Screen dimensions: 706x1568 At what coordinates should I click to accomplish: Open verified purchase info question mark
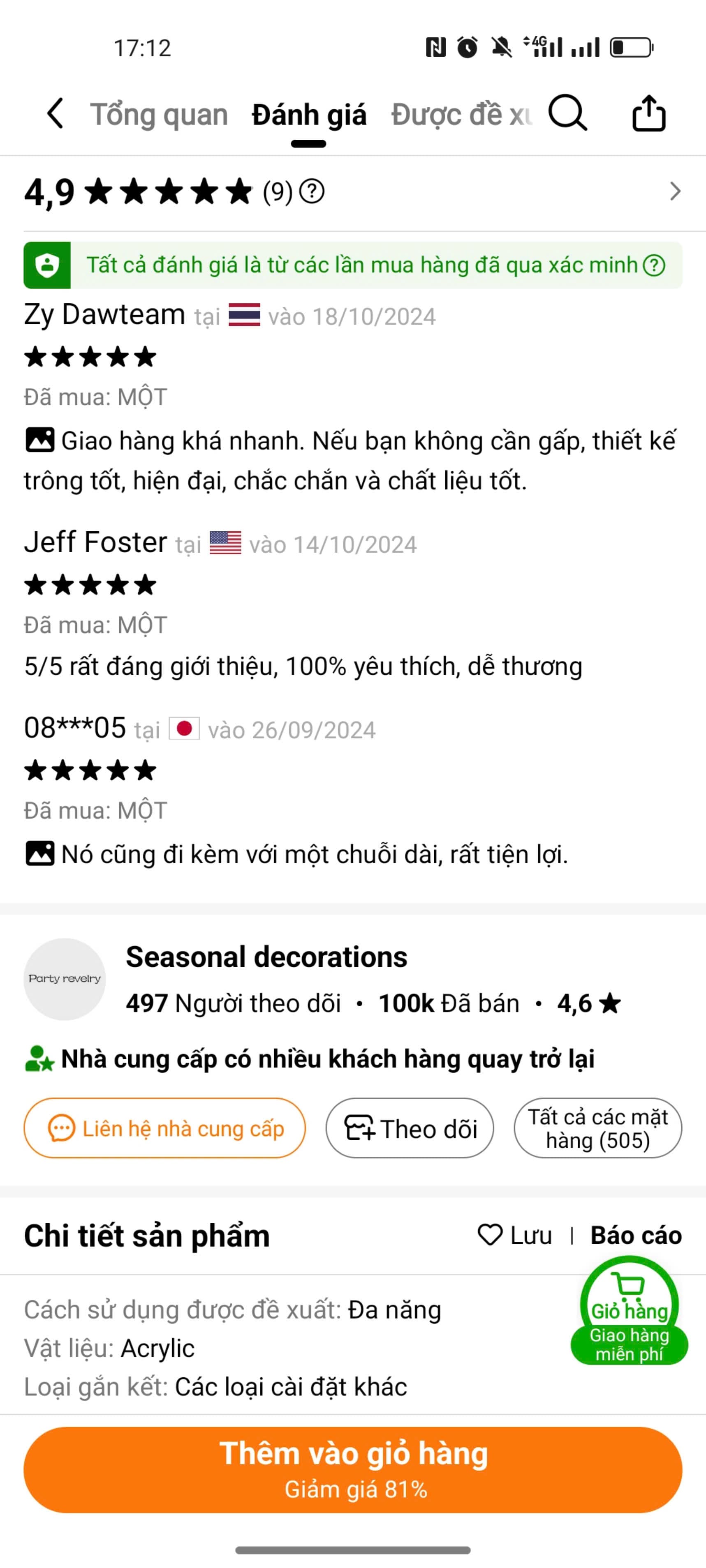tap(654, 265)
